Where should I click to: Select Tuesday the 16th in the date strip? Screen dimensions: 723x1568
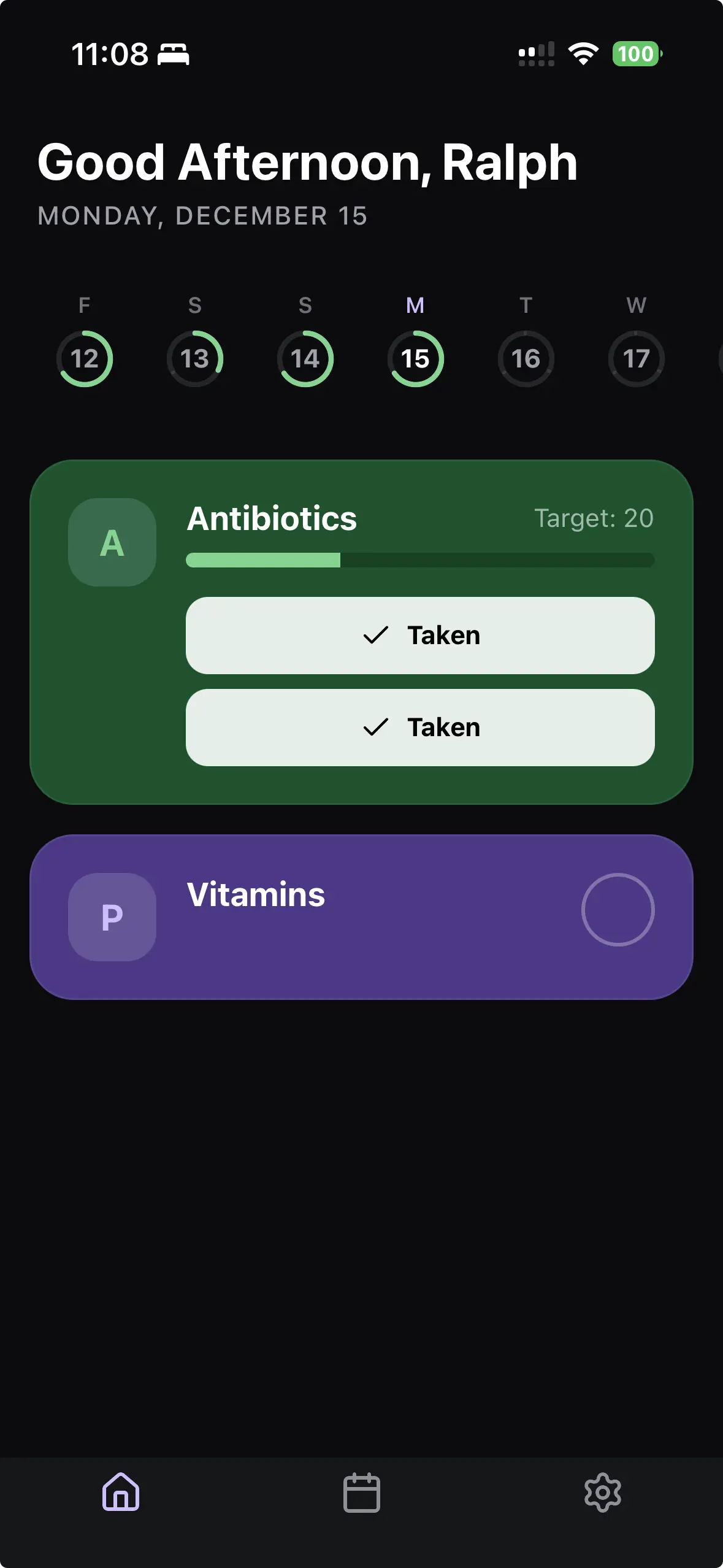(x=526, y=359)
